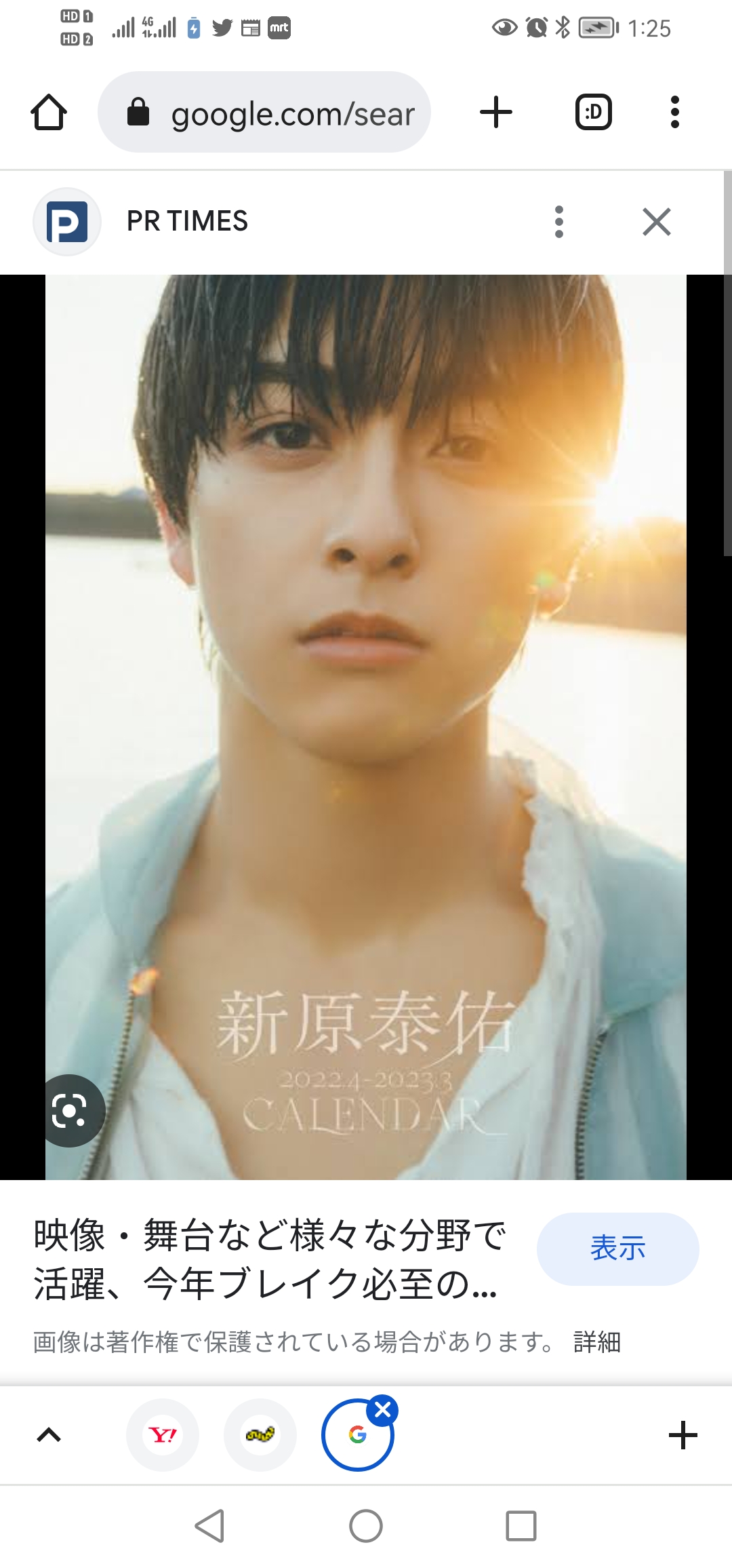Close the current Google tab
The height and width of the screenshot is (1568, 732).
click(382, 1411)
